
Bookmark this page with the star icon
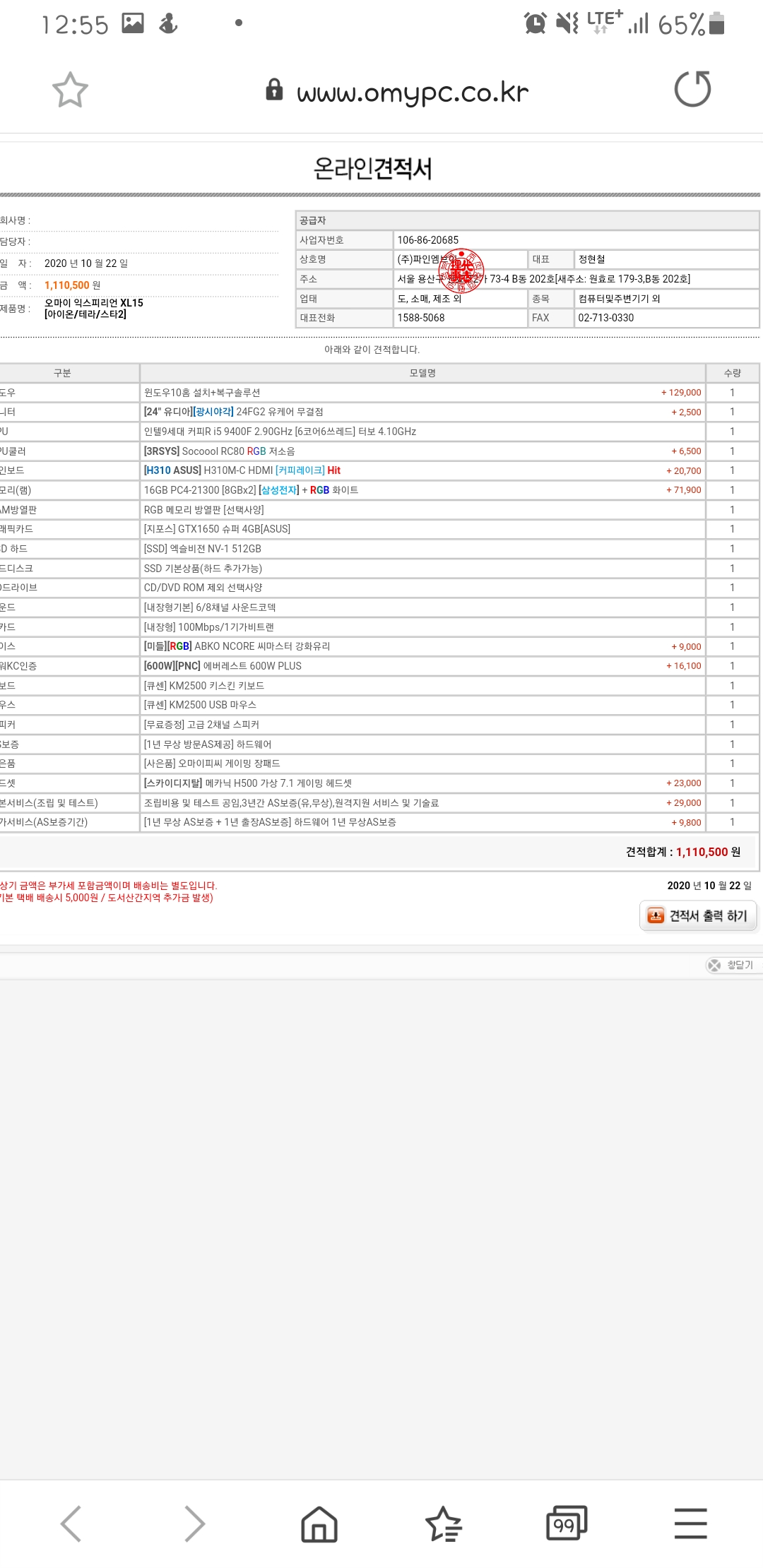click(x=70, y=90)
